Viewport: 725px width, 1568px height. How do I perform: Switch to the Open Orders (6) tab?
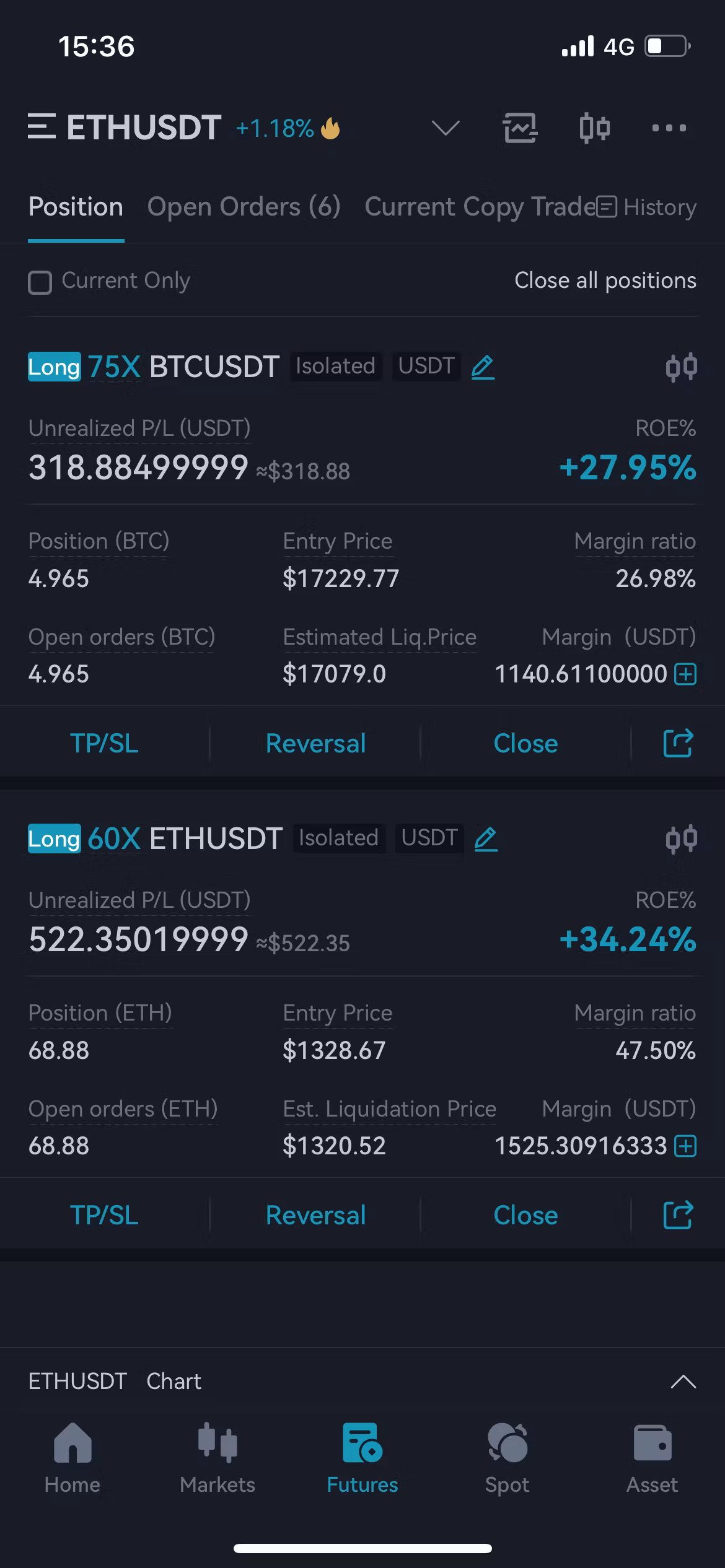point(244,207)
